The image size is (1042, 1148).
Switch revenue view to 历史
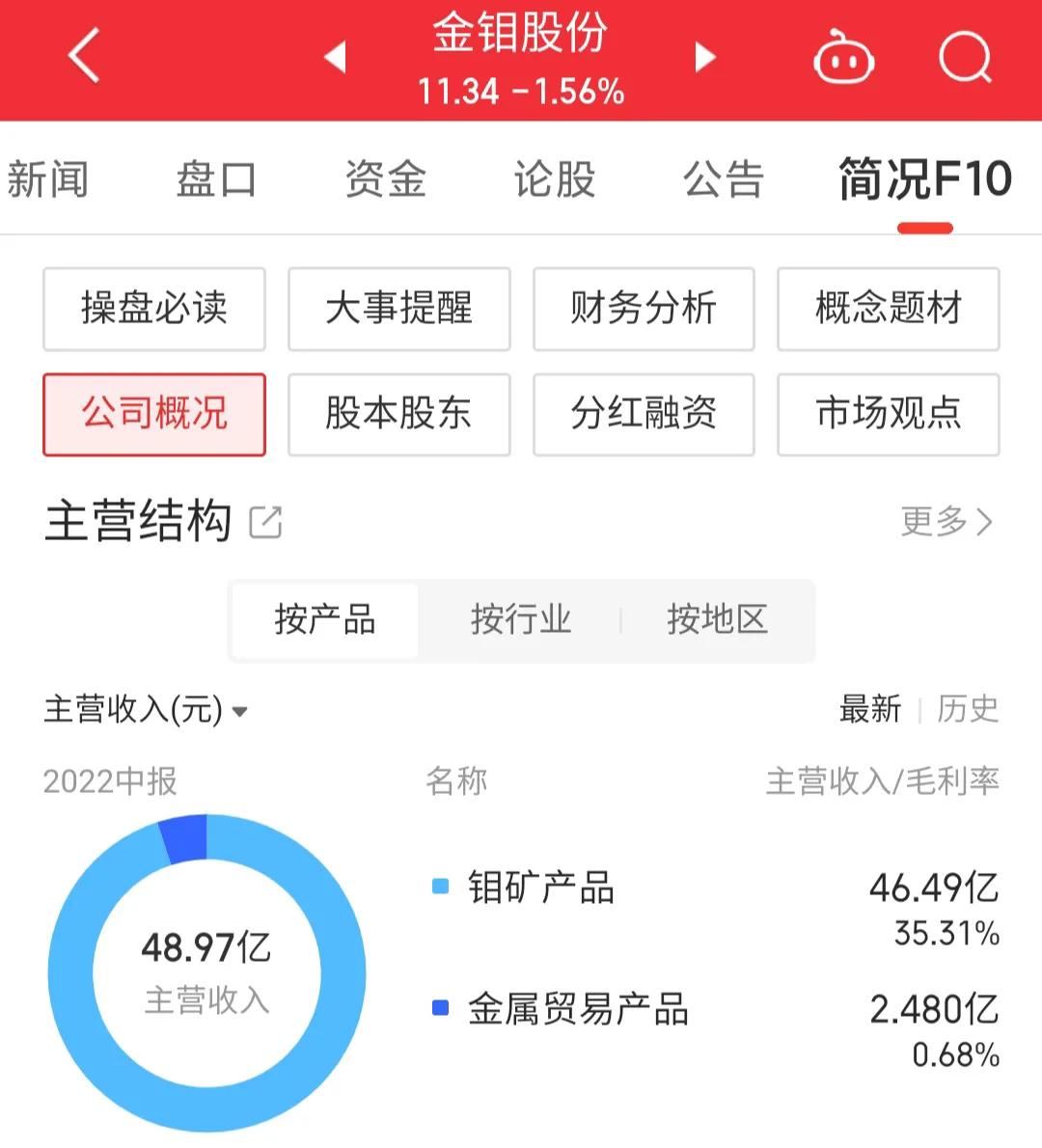[967, 709]
